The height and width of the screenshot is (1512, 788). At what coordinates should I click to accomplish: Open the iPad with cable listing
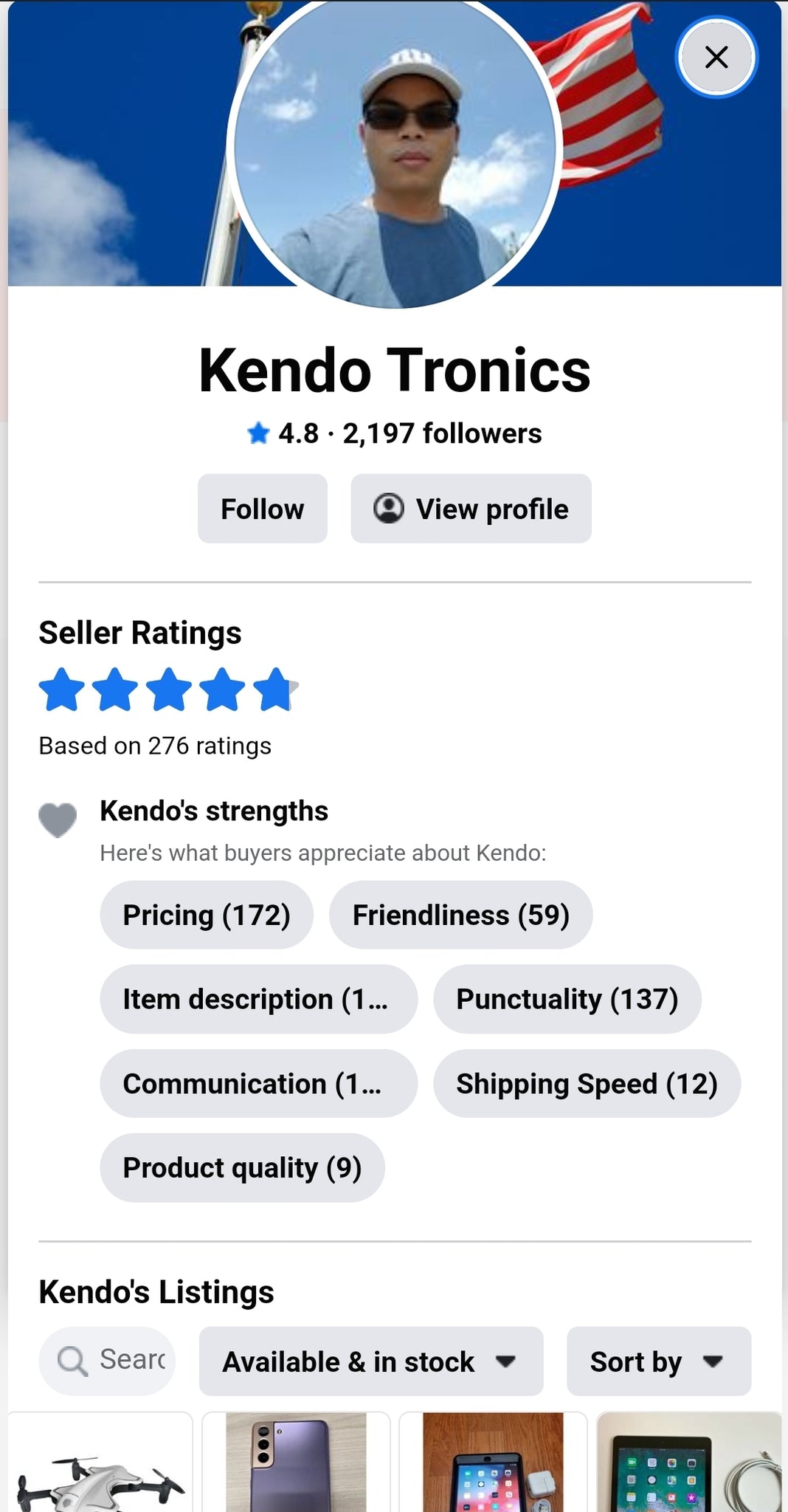click(x=688, y=1465)
